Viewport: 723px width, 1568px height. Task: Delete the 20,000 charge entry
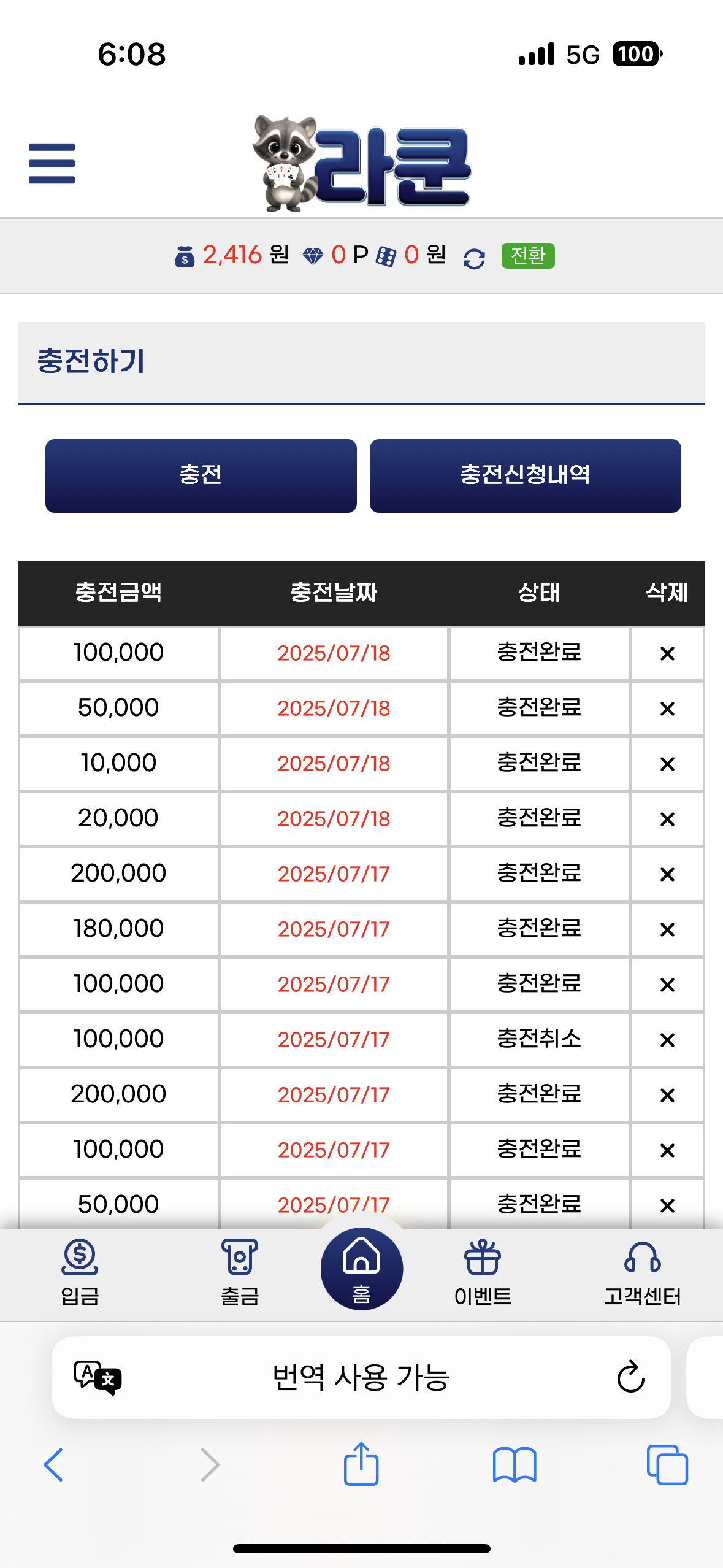[x=667, y=819]
